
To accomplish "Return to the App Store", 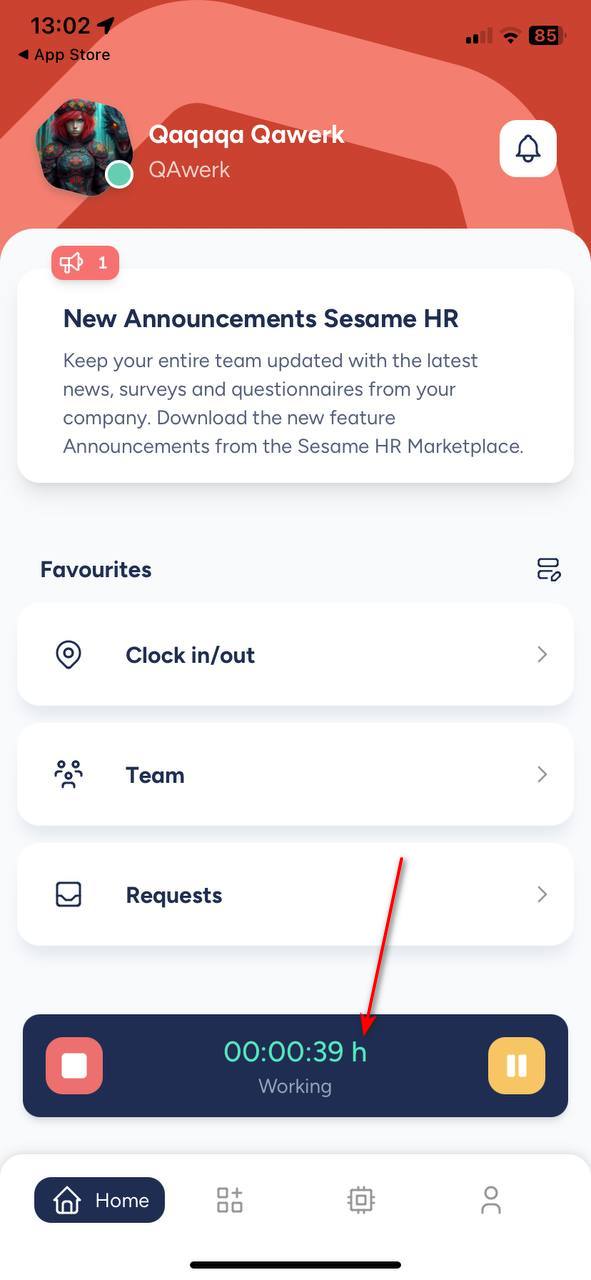I will 64,55.
